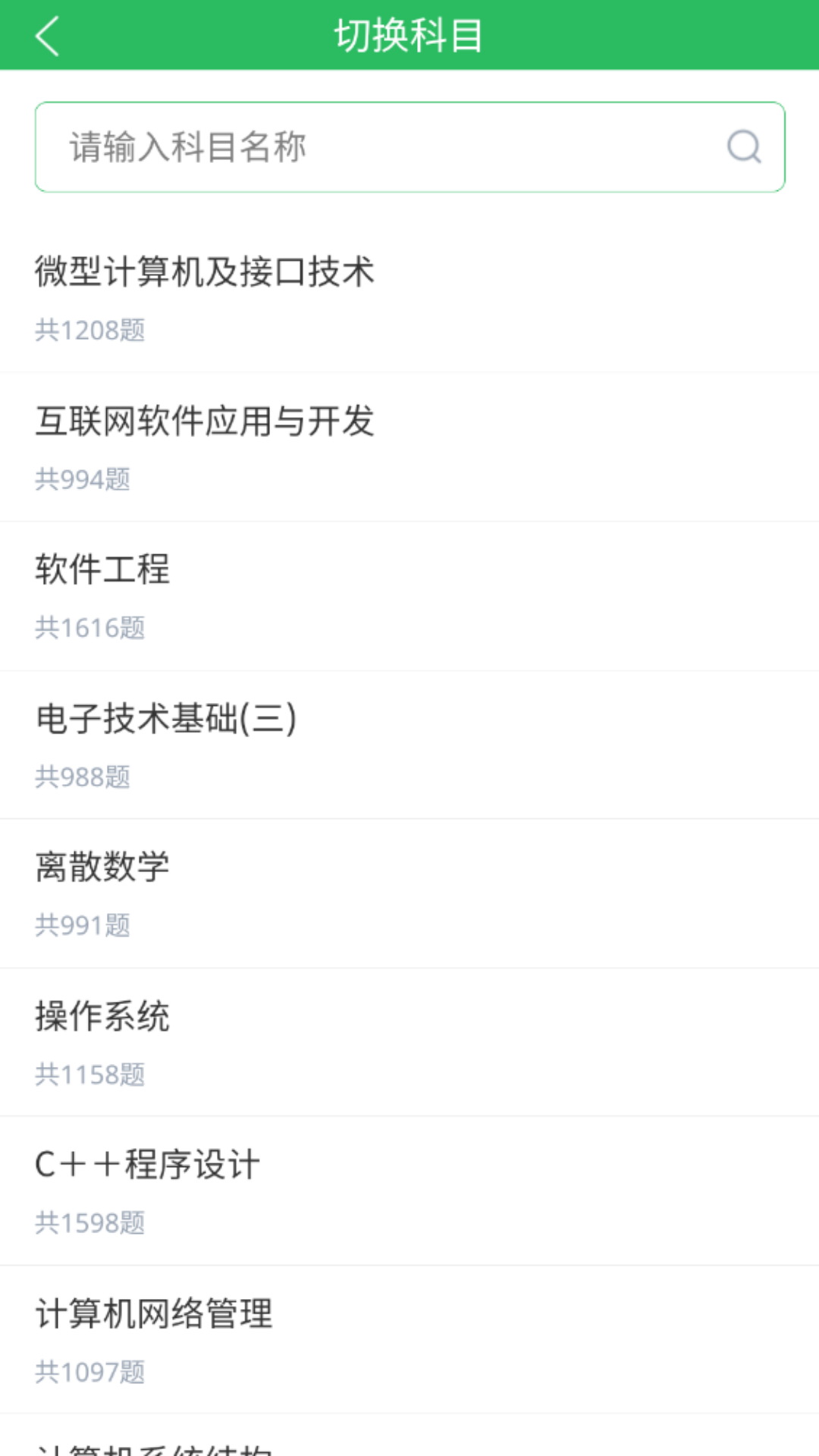Click the 共994题 label below 互联网软件应用与开发
Viewport: 819px width, 1456px height.
pos(83,479)
